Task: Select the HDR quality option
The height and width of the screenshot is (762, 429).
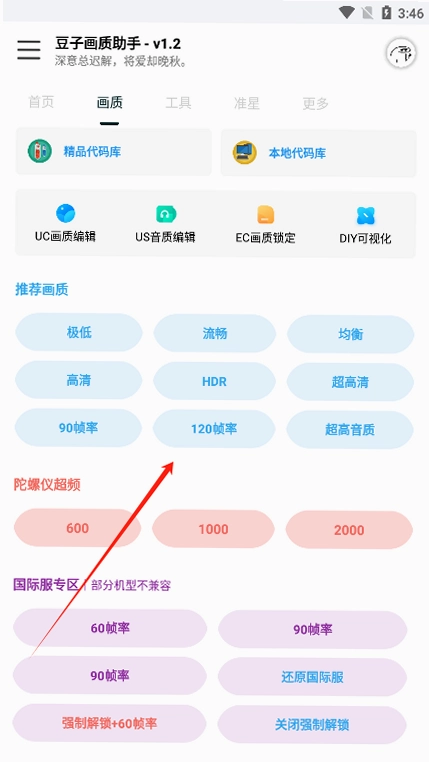Action: click(214, 381)
